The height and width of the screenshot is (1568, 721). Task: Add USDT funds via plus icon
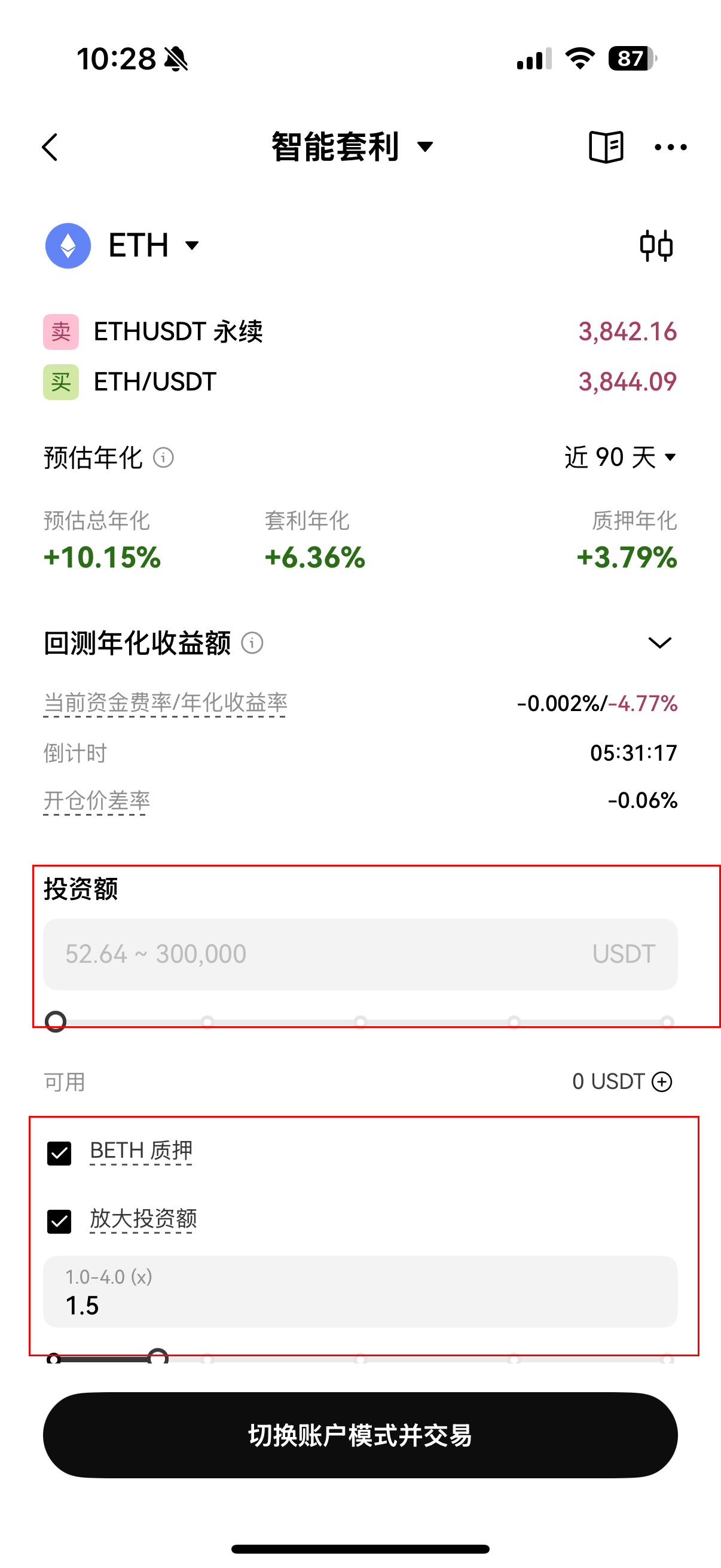click(x=661, y=1082)
